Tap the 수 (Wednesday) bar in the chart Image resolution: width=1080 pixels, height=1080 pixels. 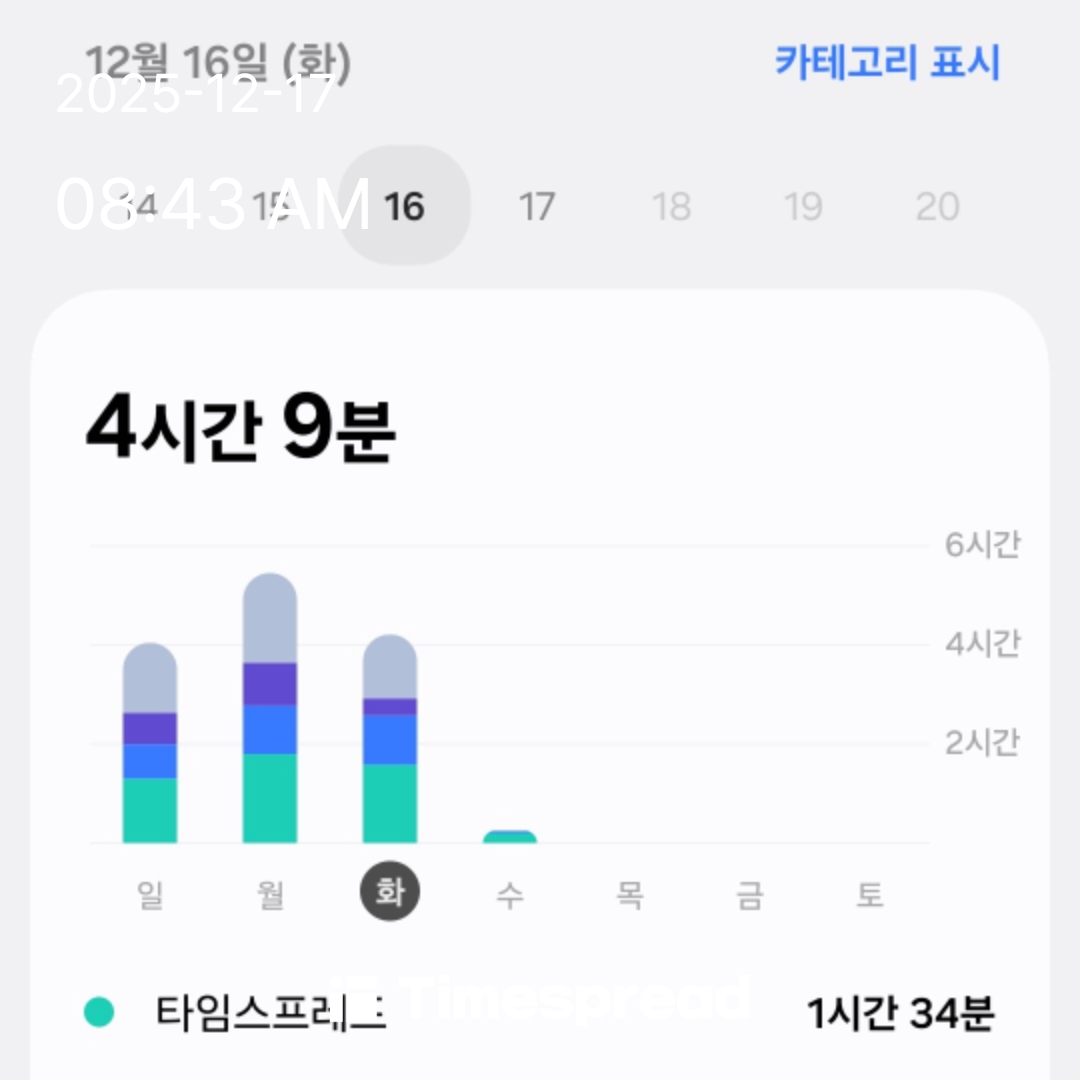click(510, 837)
